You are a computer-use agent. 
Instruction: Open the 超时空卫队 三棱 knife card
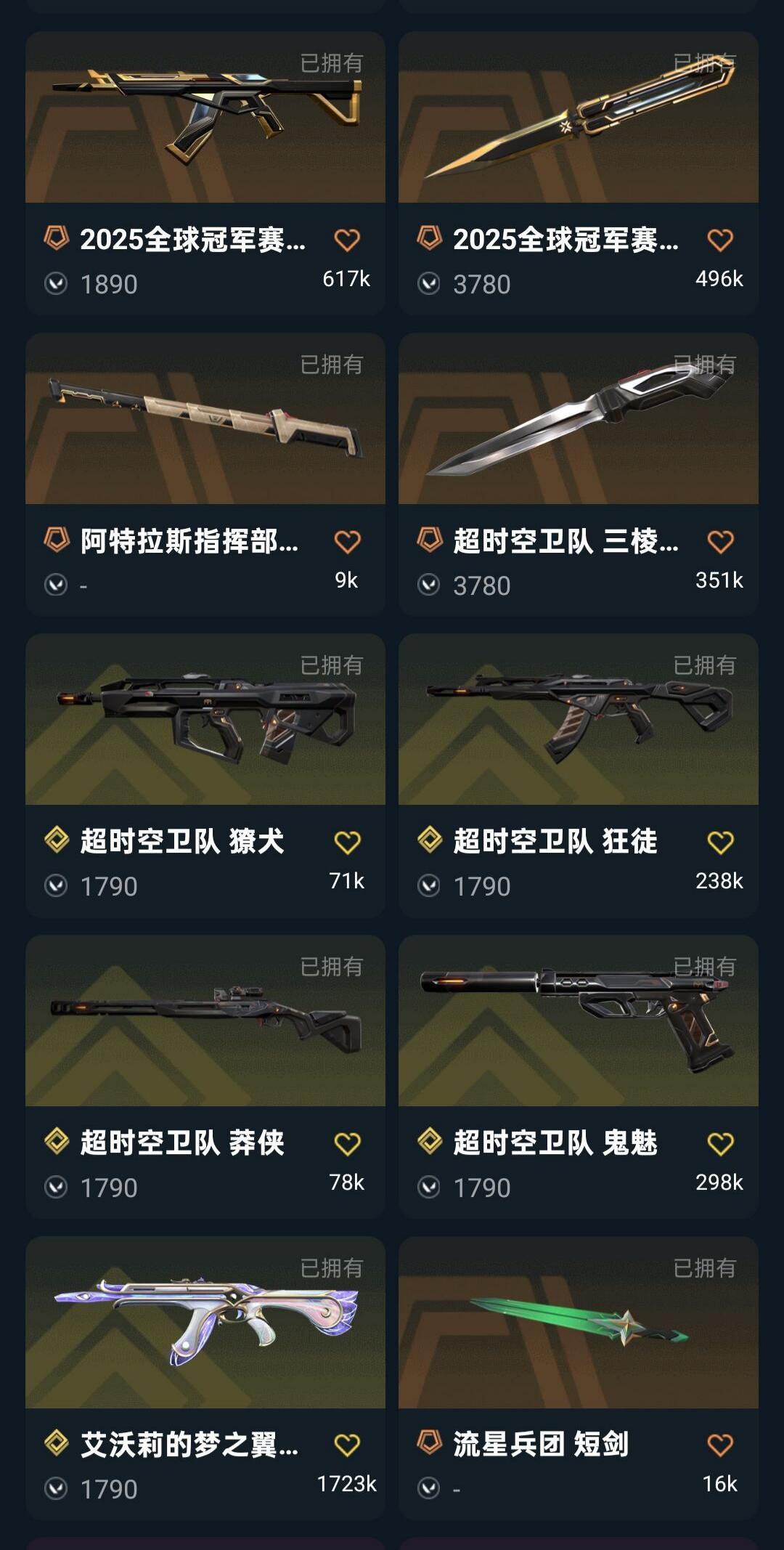click(579, 474)
